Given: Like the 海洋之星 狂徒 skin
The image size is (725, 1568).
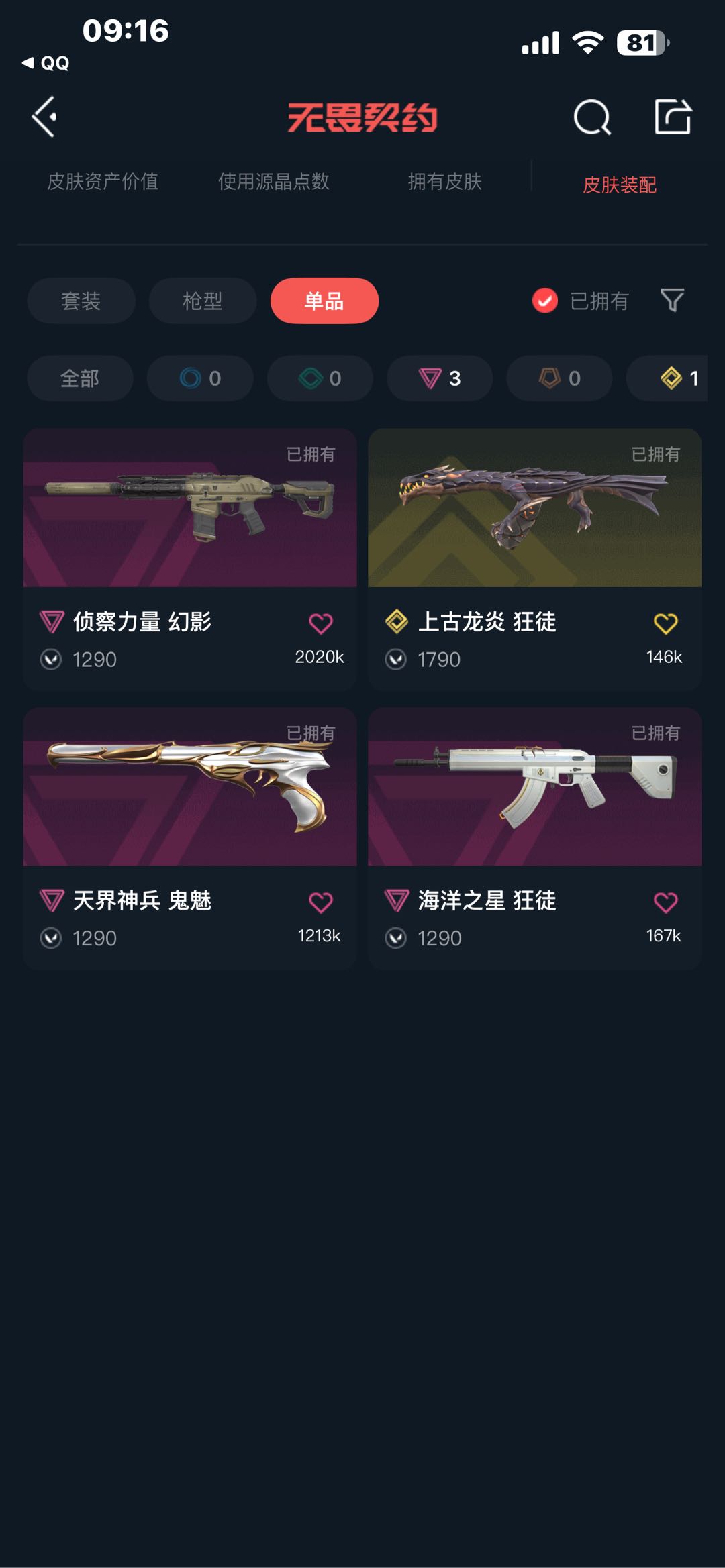Looking at the screenshot, I should 665,902.
